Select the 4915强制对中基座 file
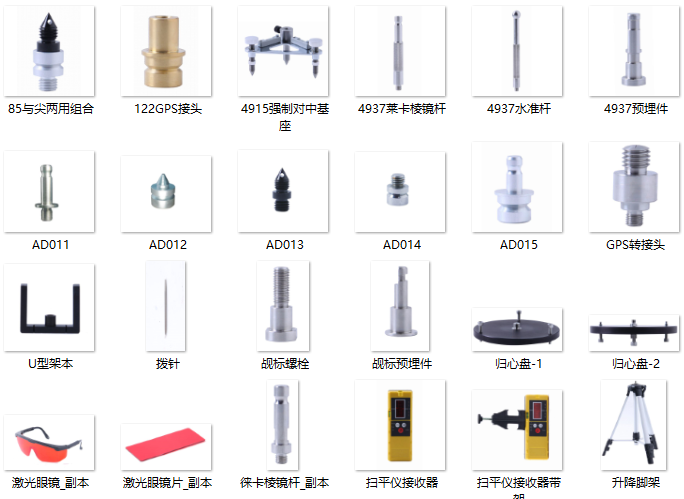This screenshot has height=499, width=684. point(283,50)
